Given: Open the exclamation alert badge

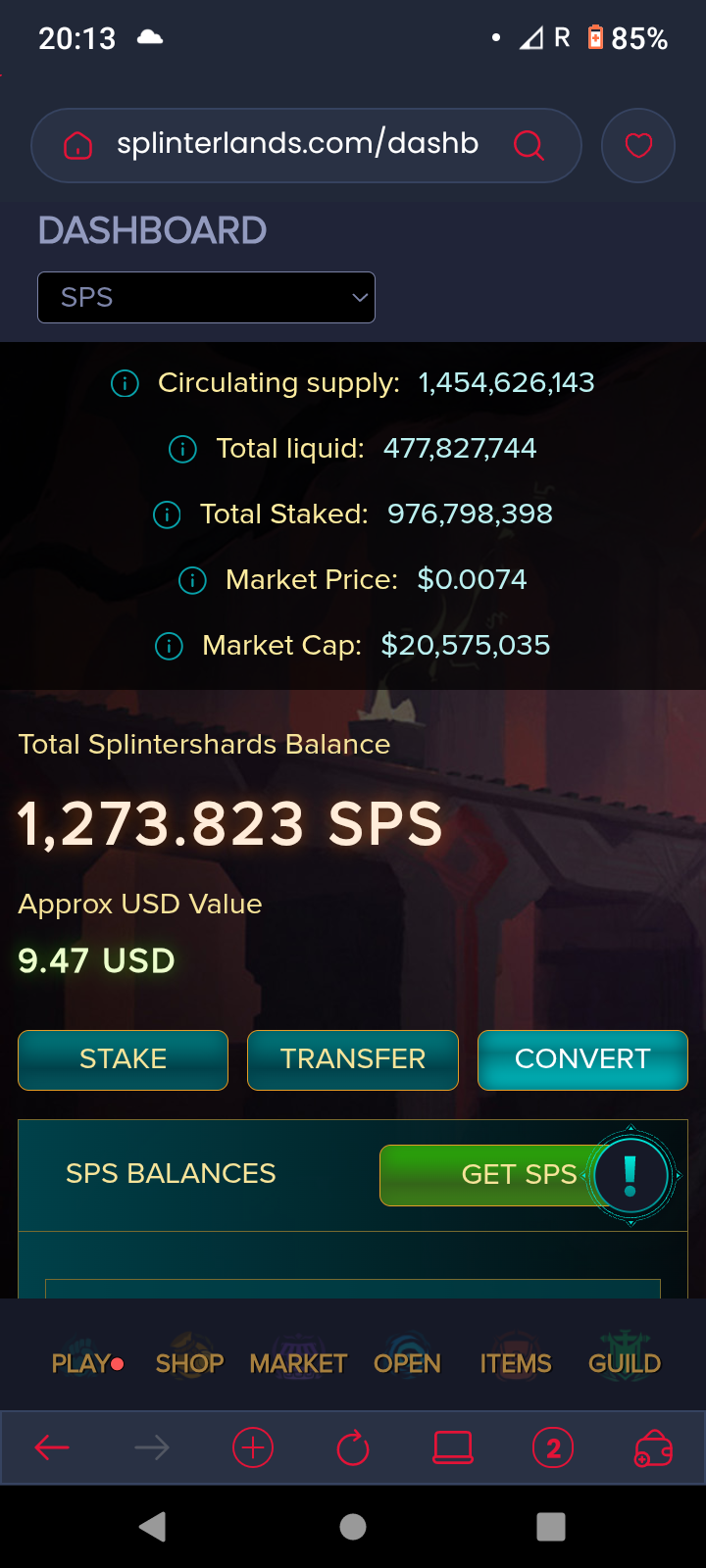Looking at the screenshot, I should pyautogui.click(x=630, y=1175).
